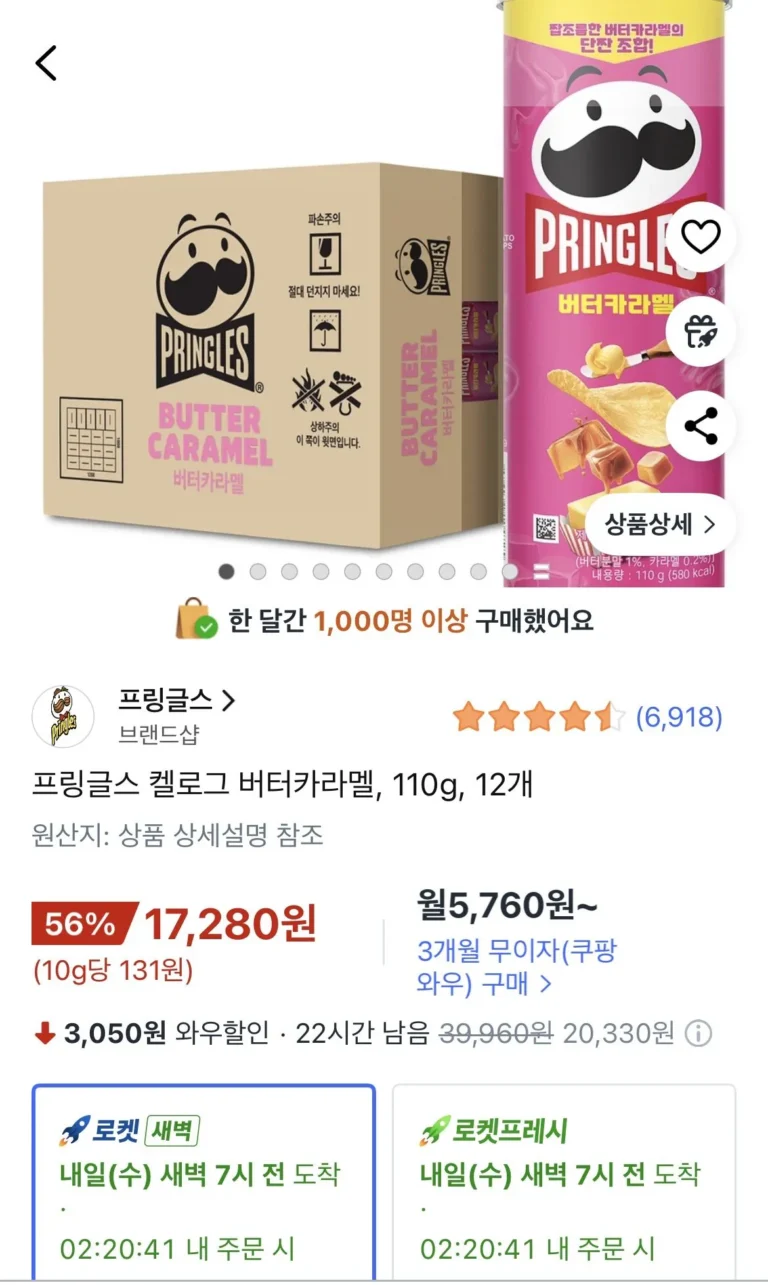Viewport: 768px width, 1285px height.
Task: Show price info via the info icon
Action: coord(700,1033)
